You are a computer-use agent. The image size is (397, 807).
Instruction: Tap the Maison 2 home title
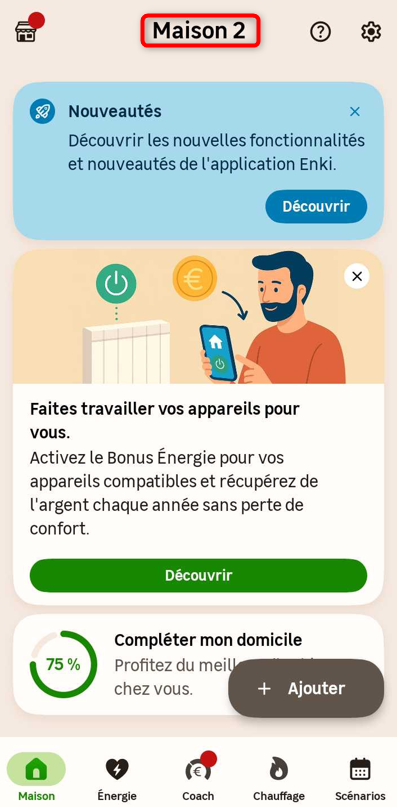coord(200,31)
